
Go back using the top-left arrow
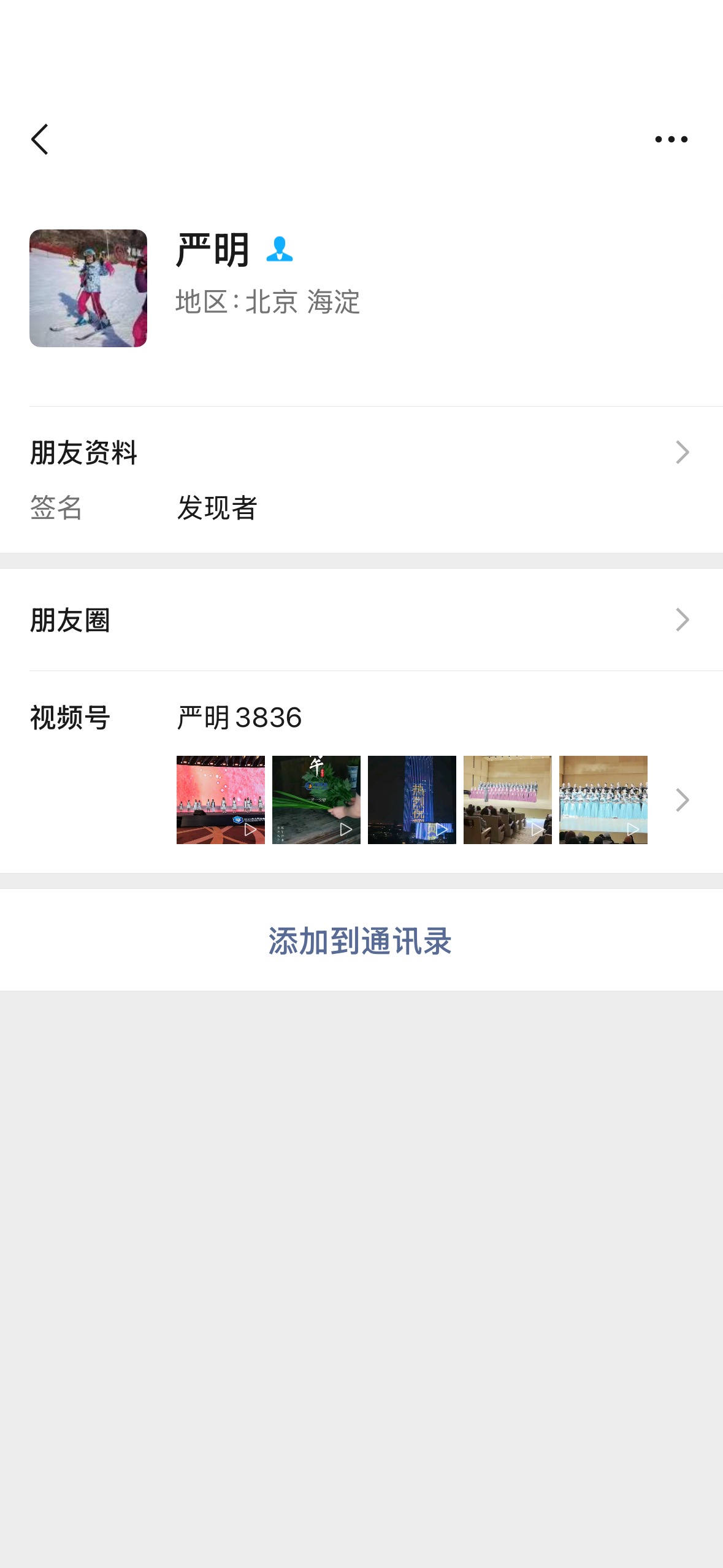pyautogui.click(x=40, y=139)
